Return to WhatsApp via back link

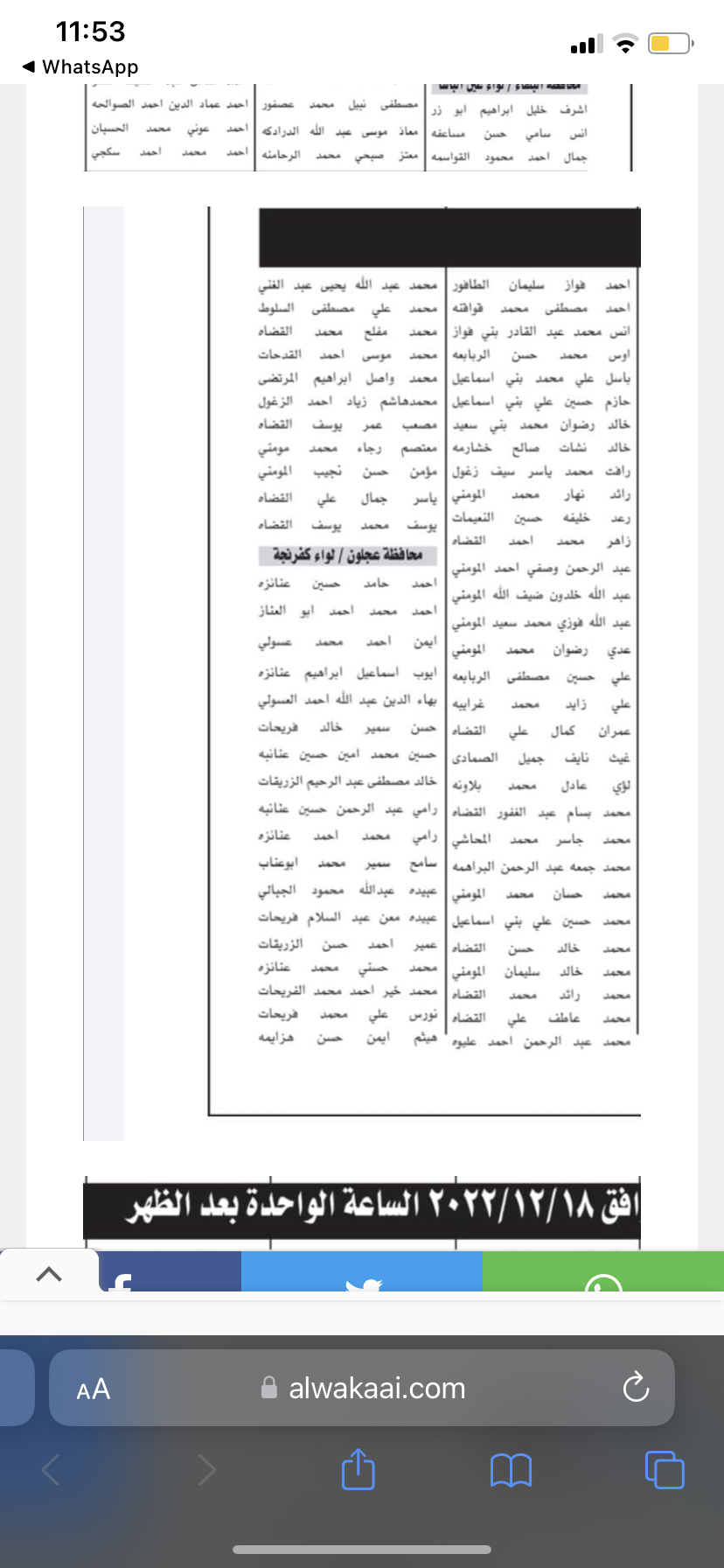(79, 66)
